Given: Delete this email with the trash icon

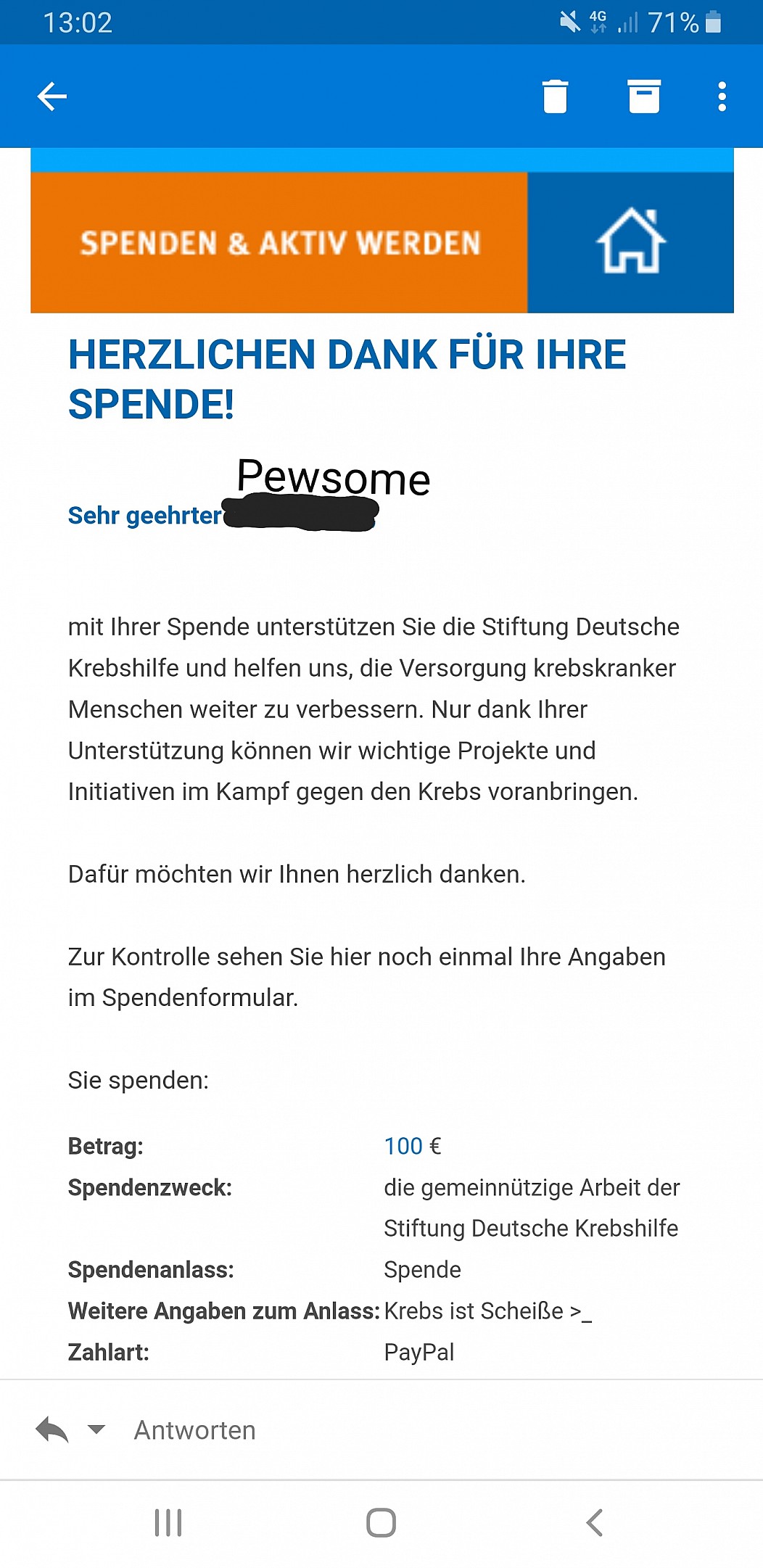Looking at the screenshot, I should click(x=555, y=96).
